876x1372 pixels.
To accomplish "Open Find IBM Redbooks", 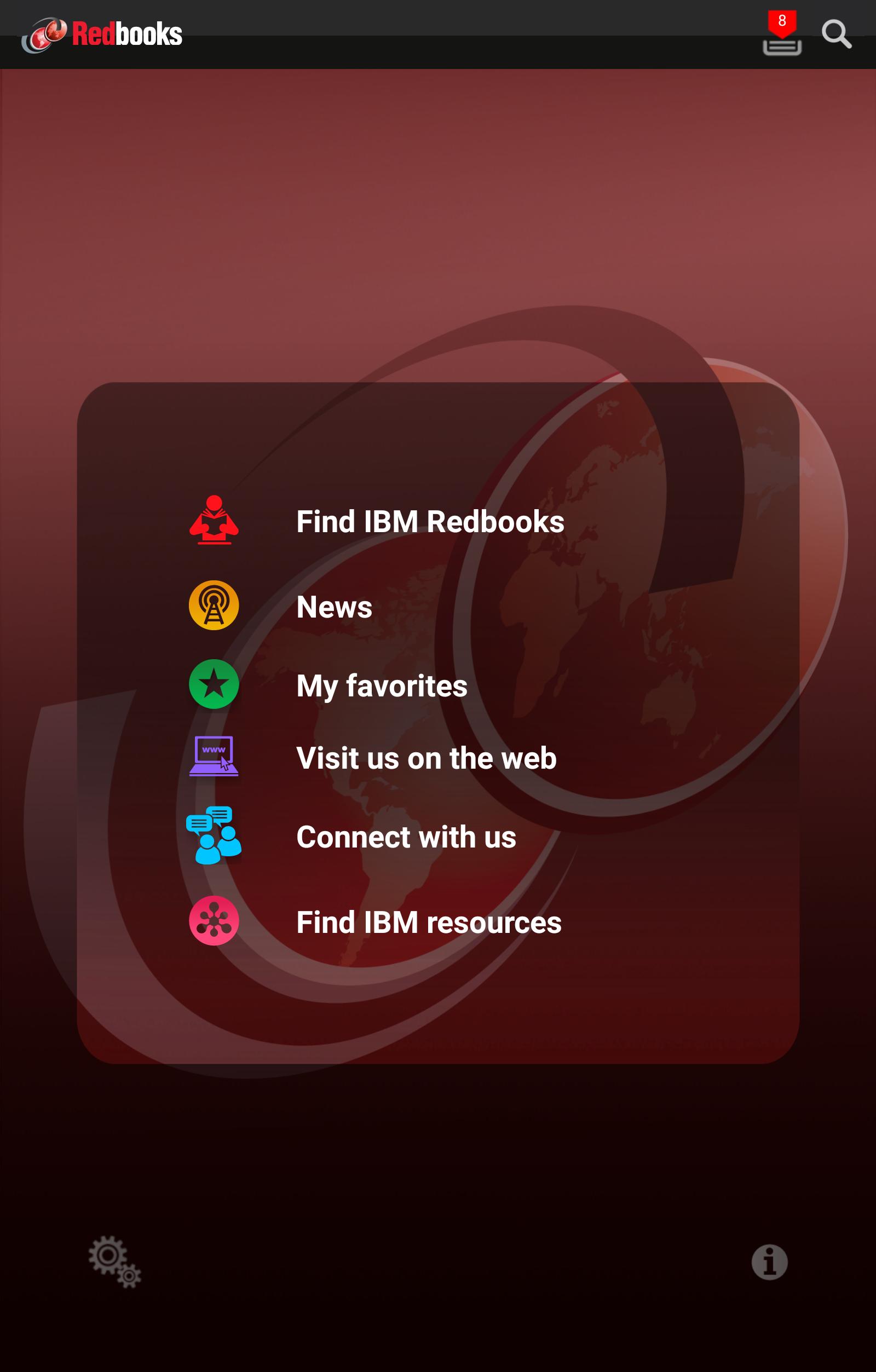I will click(430, 521).
